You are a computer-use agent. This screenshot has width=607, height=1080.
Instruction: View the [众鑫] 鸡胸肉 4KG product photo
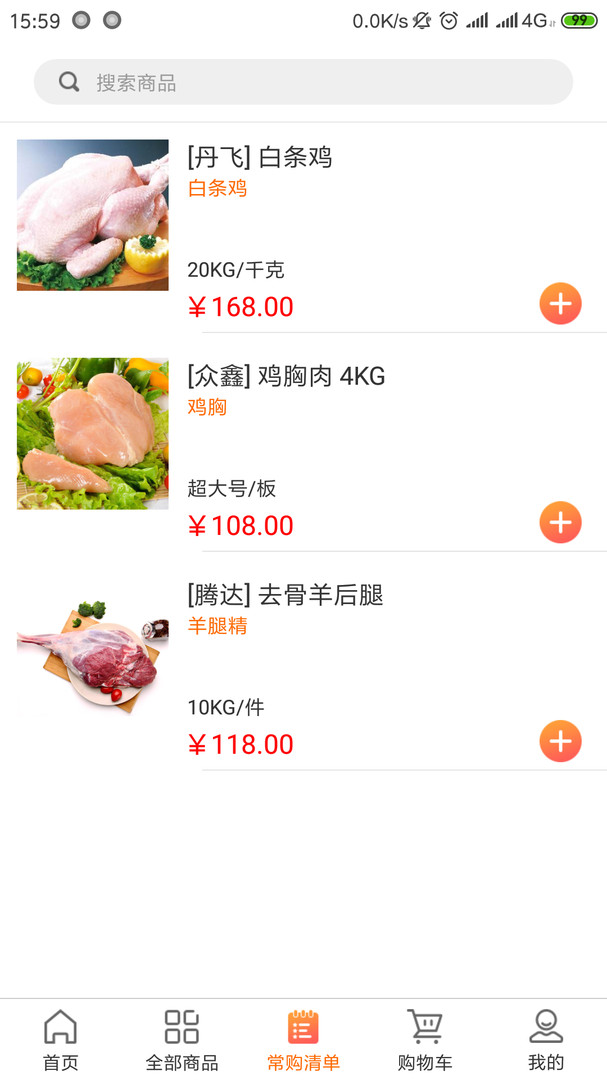click(93, 434)
